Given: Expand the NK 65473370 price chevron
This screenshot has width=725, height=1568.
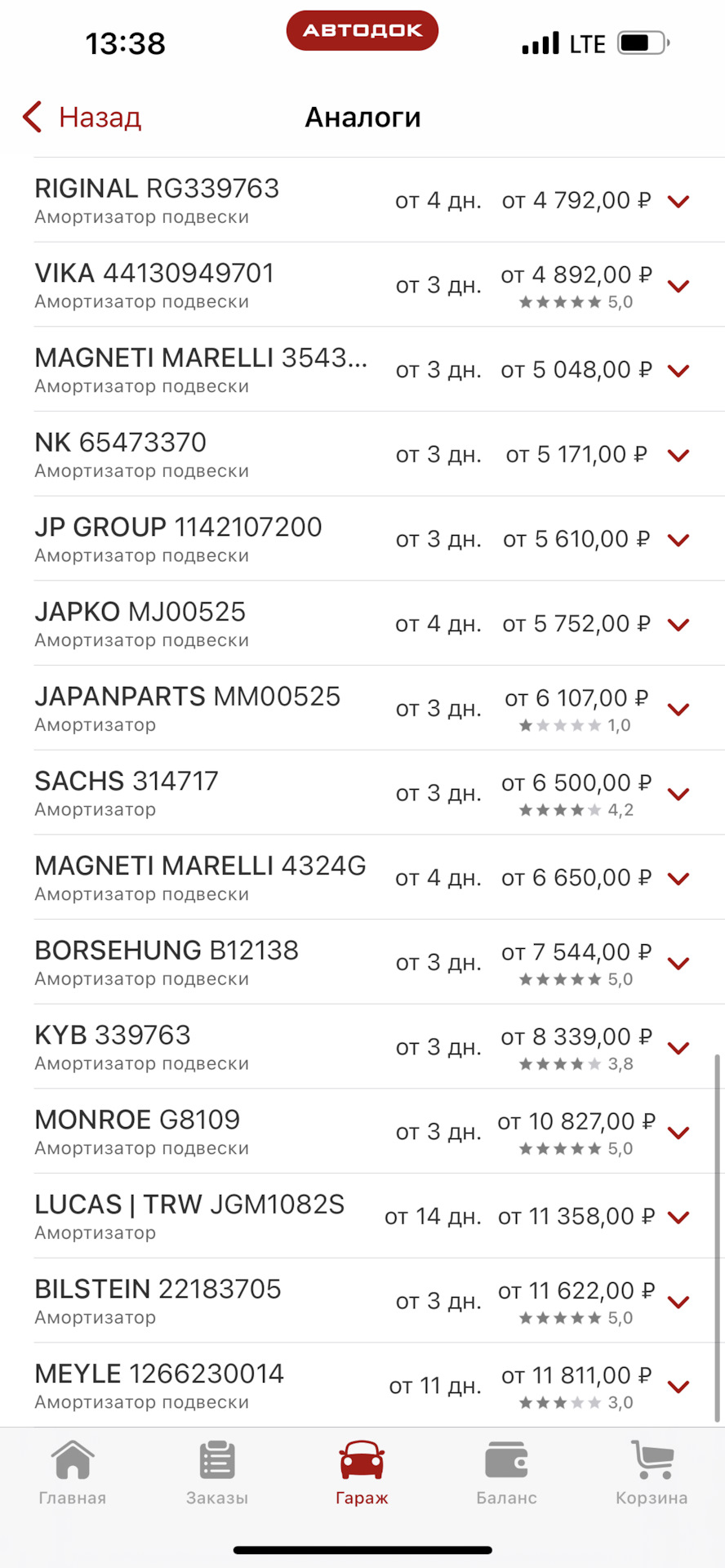Looking at the screenshot, I should coord(678,455).
